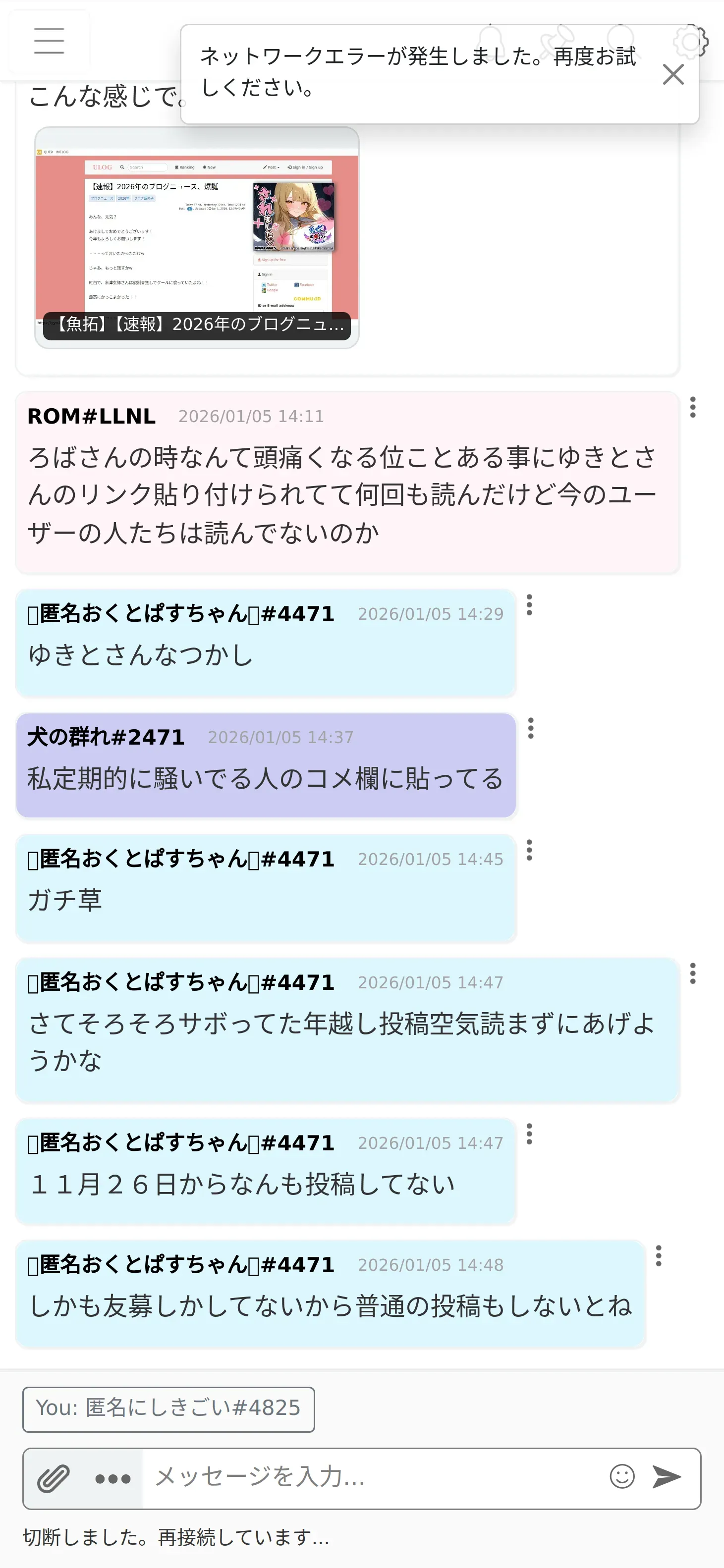Open options for the ガチ草 message
The height and width of the screenshot is (1568, 724).
click(x=529, y=850)
